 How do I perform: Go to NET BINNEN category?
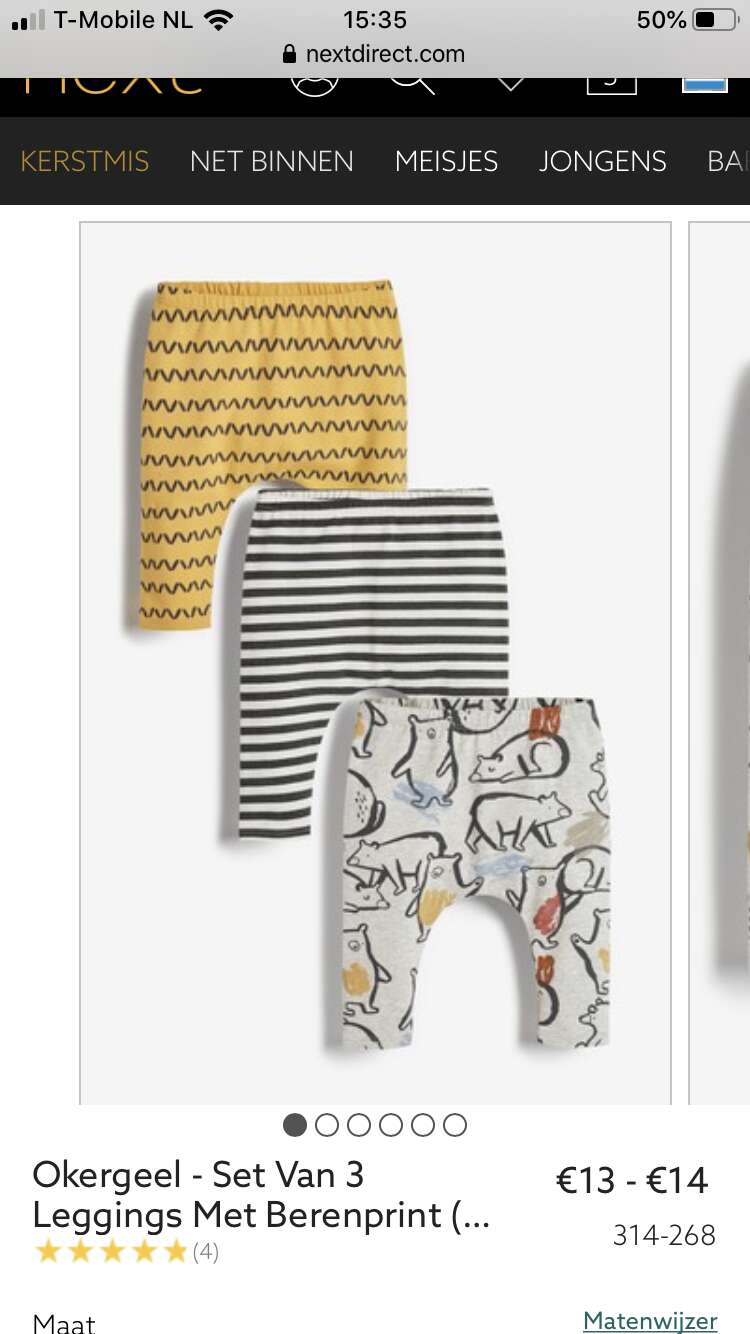point(272,161)
